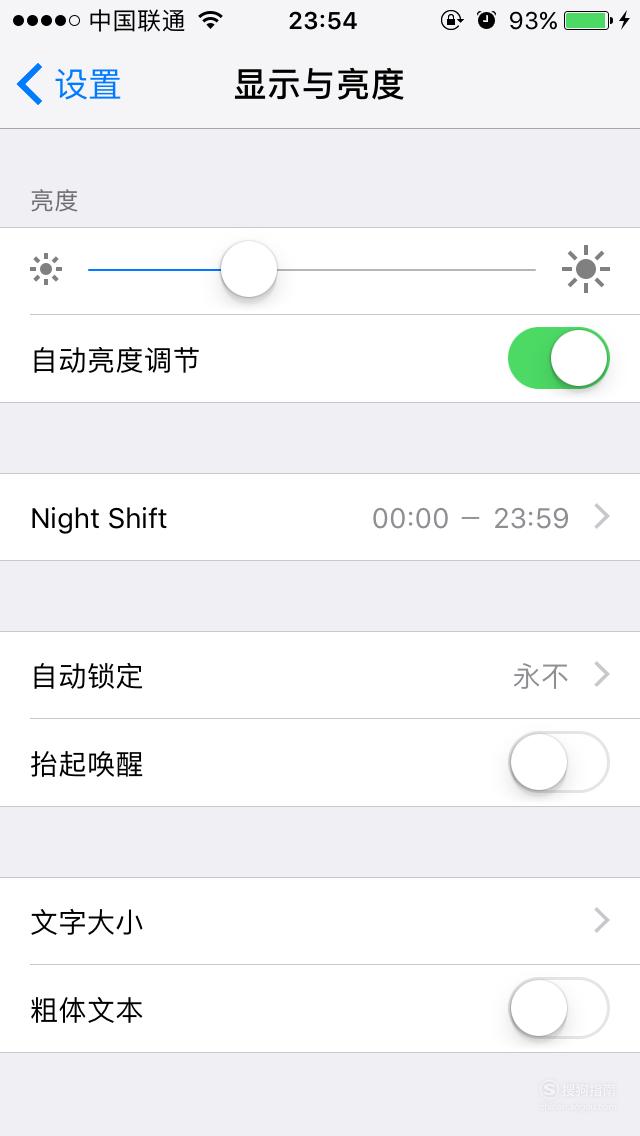Tap the brightness slider knob
This screenshot has width=640, height=1136.
[x=249, y=270]
